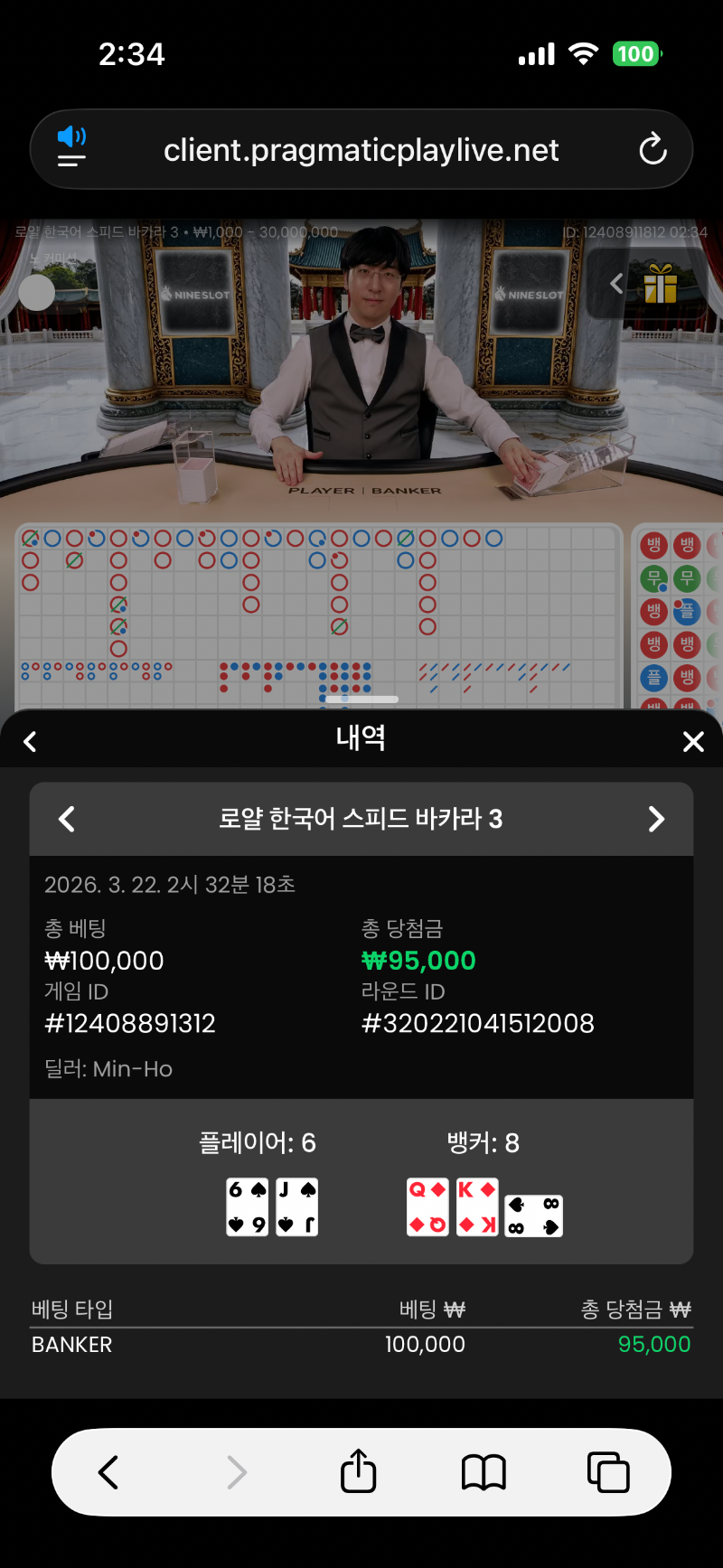Show next game in history card
723x1568 pixels.
pyautogui.click(x=656, y=819)
